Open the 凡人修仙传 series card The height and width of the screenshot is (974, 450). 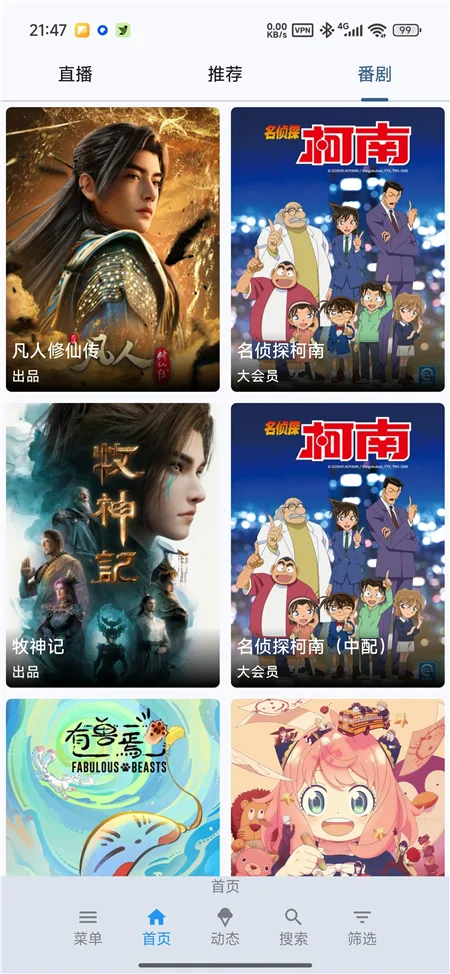coord(112,249)
